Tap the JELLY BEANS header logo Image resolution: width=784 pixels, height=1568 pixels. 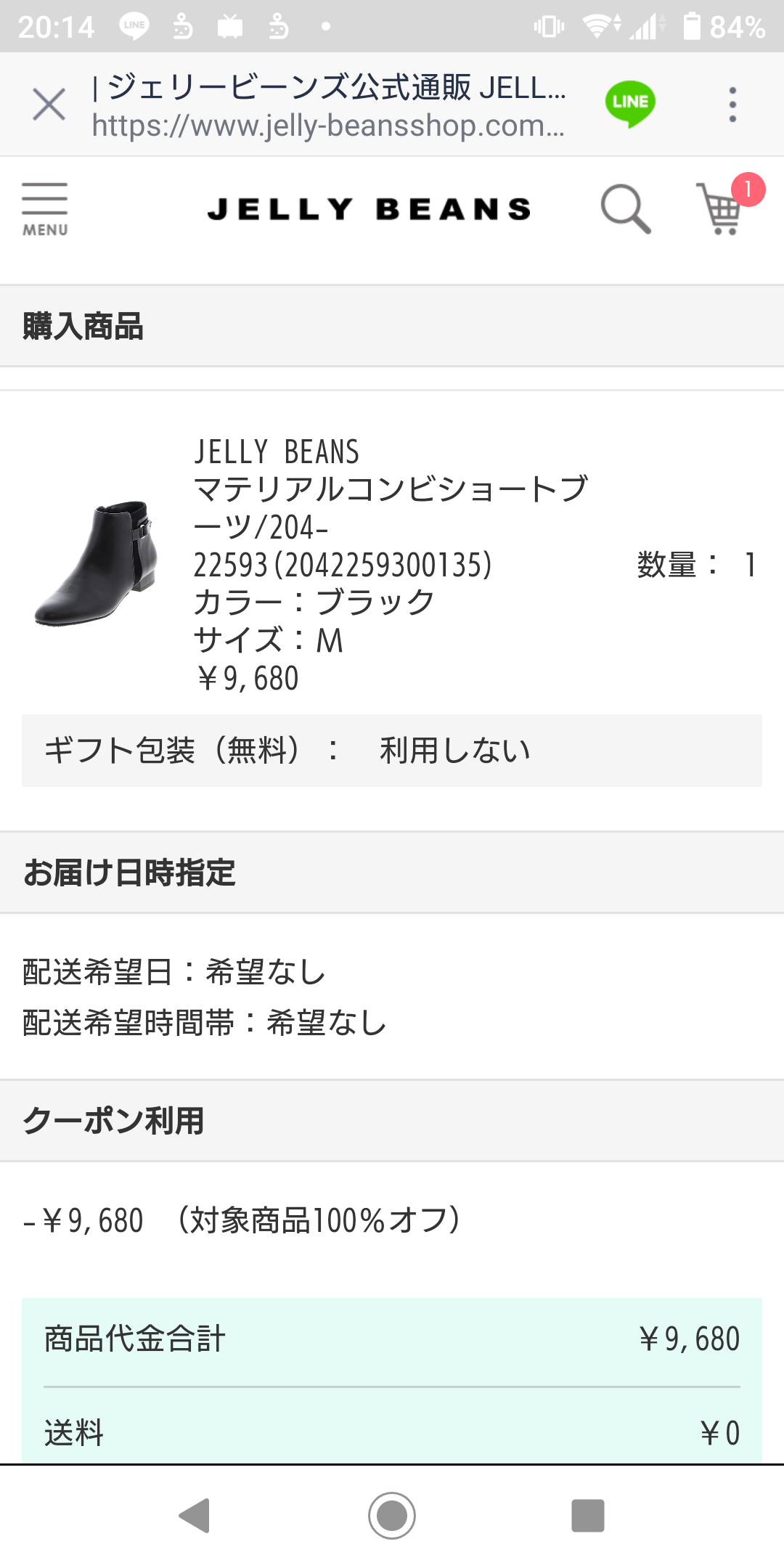pos(369,209)
